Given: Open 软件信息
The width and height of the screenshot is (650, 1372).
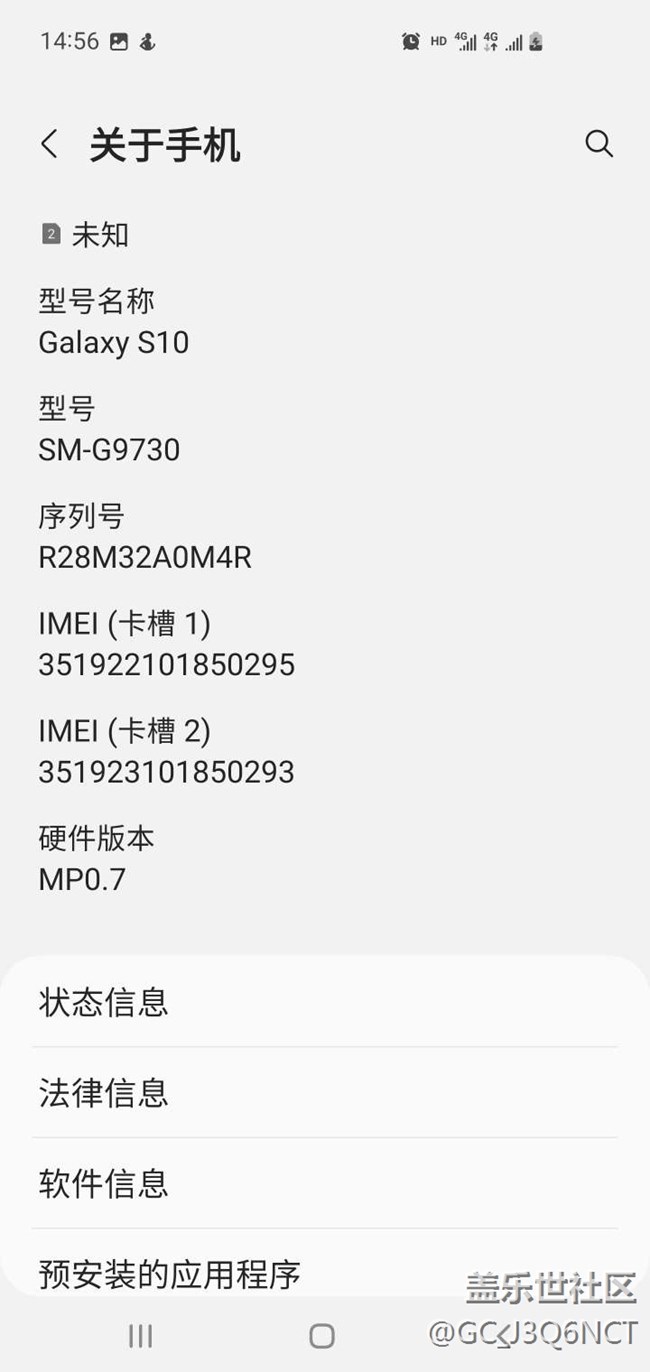Looking at the screenshot, I should coord(324,1183).
